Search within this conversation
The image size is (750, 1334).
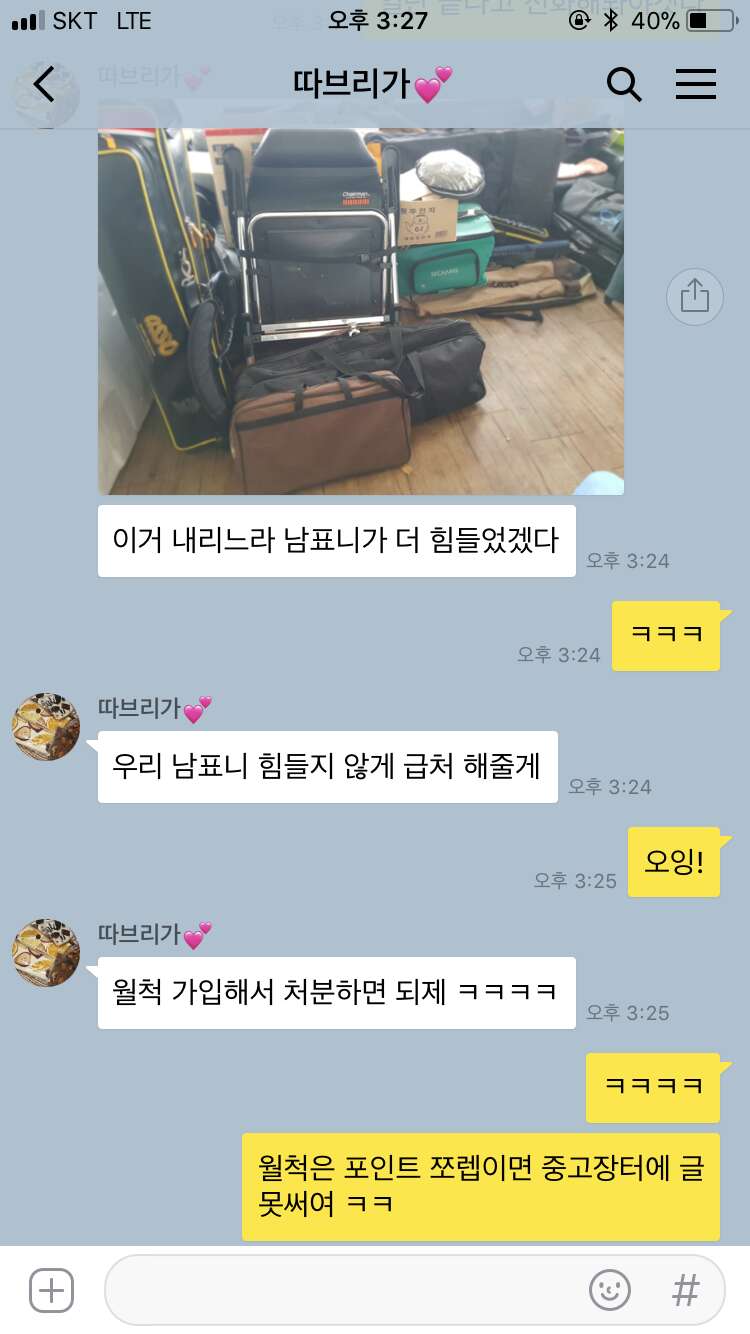coord(624,85)
